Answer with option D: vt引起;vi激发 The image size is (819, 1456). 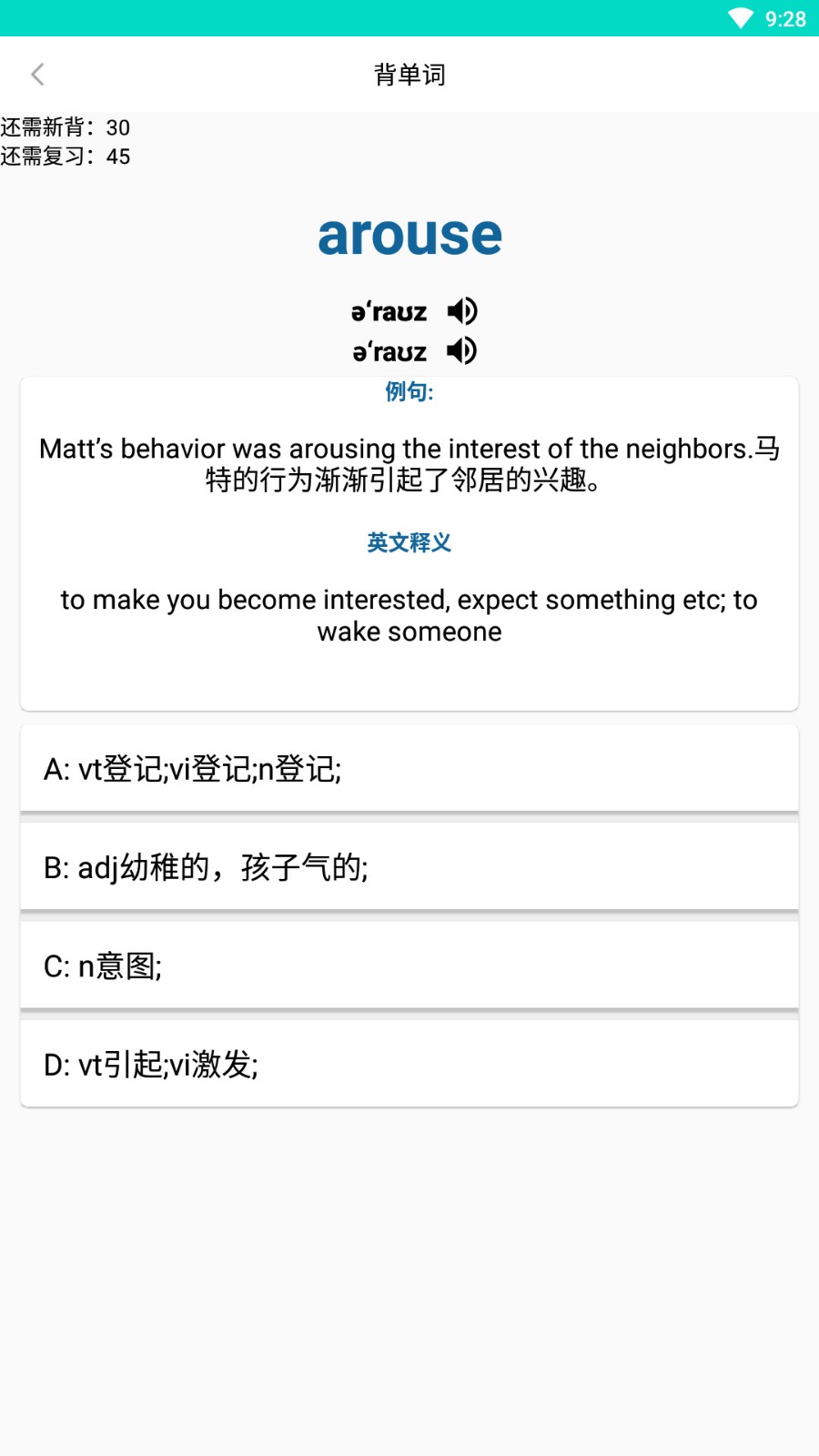click(x=409, y=1064)
